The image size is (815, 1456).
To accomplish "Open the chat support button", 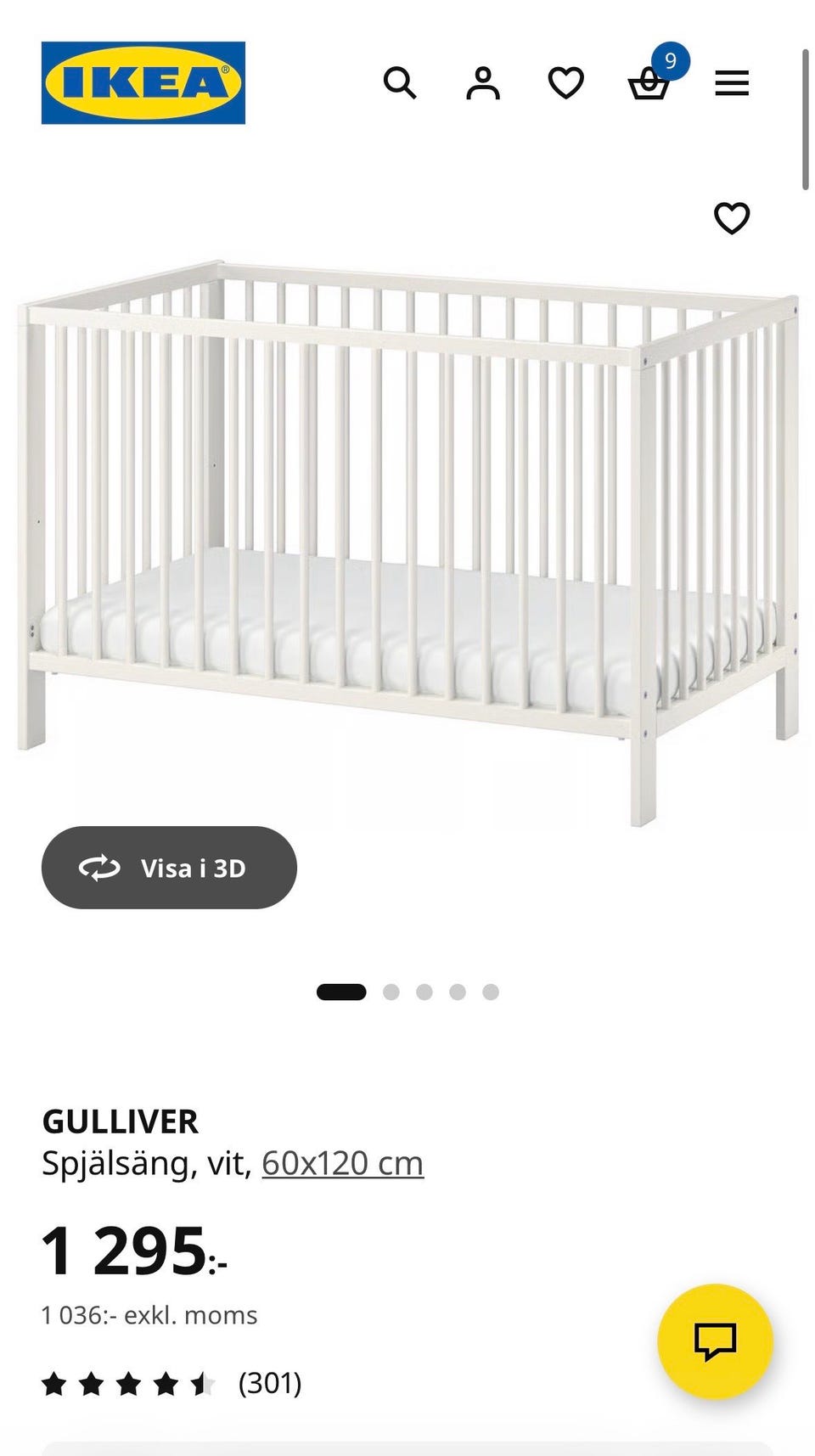I will (x=715, y=1341).
